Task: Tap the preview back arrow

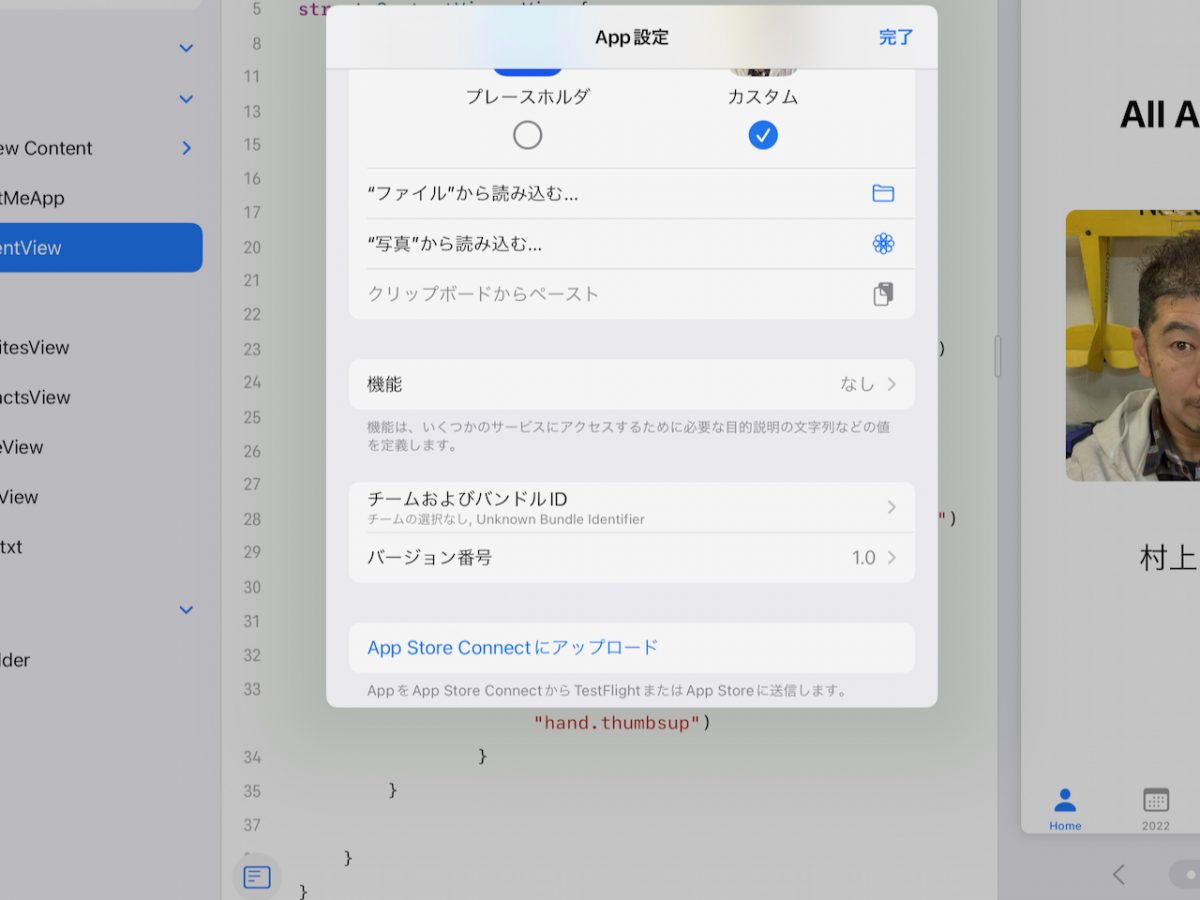Action: click(1119, 874)
